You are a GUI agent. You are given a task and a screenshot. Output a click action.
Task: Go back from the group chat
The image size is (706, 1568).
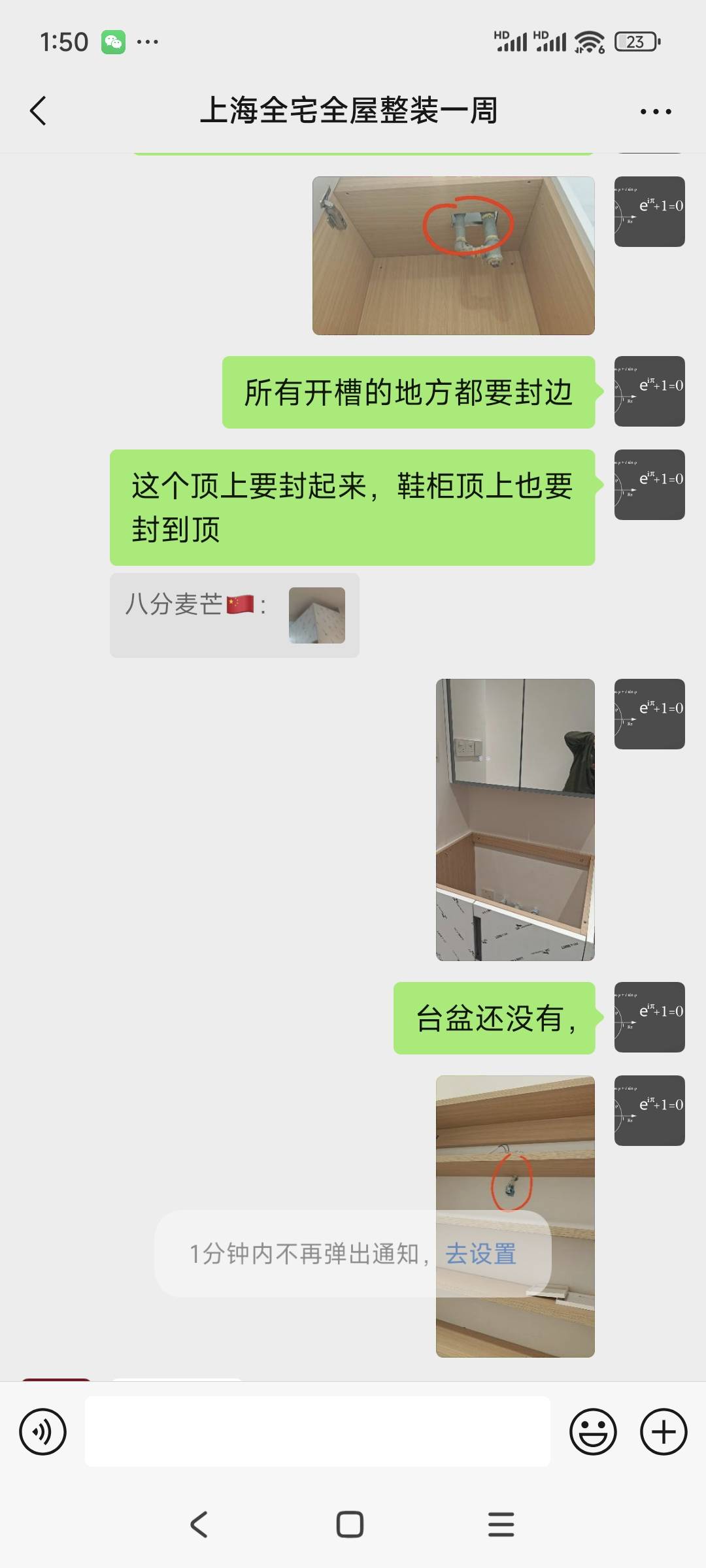pos(38,110)
